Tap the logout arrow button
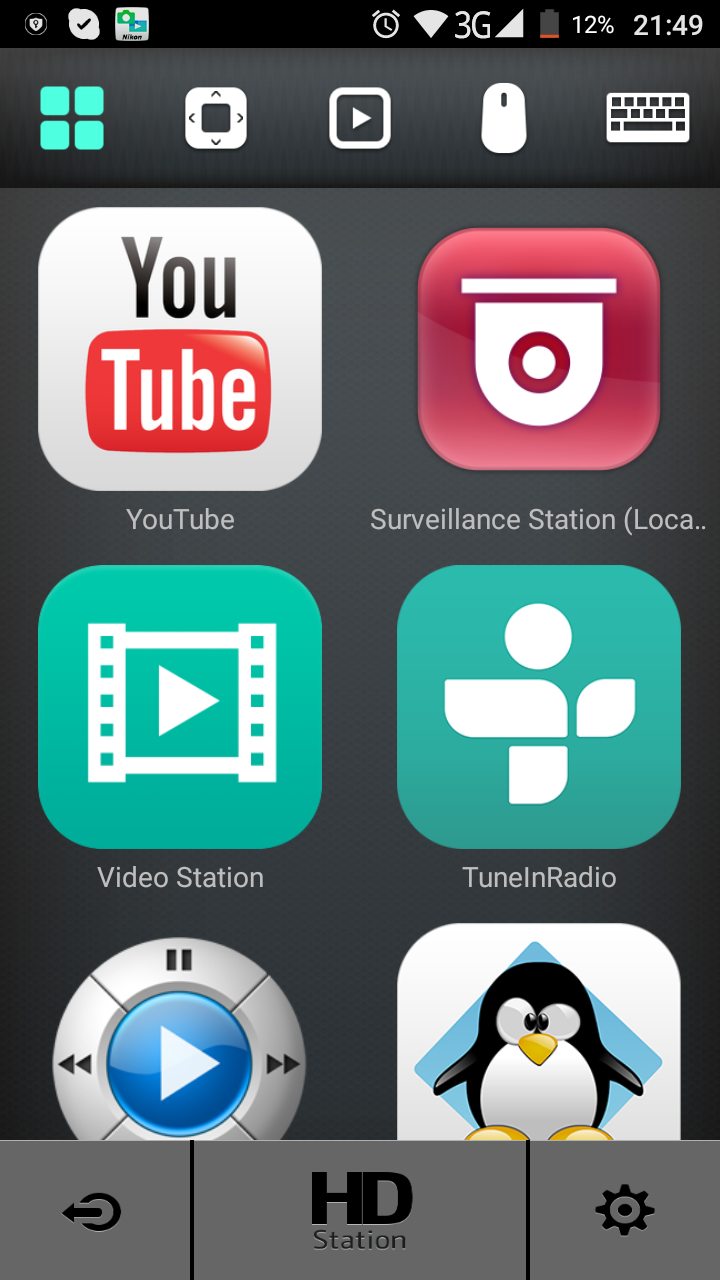Image resolution: width=720 pixels, height=1280 pixels. pos(93,1212)
